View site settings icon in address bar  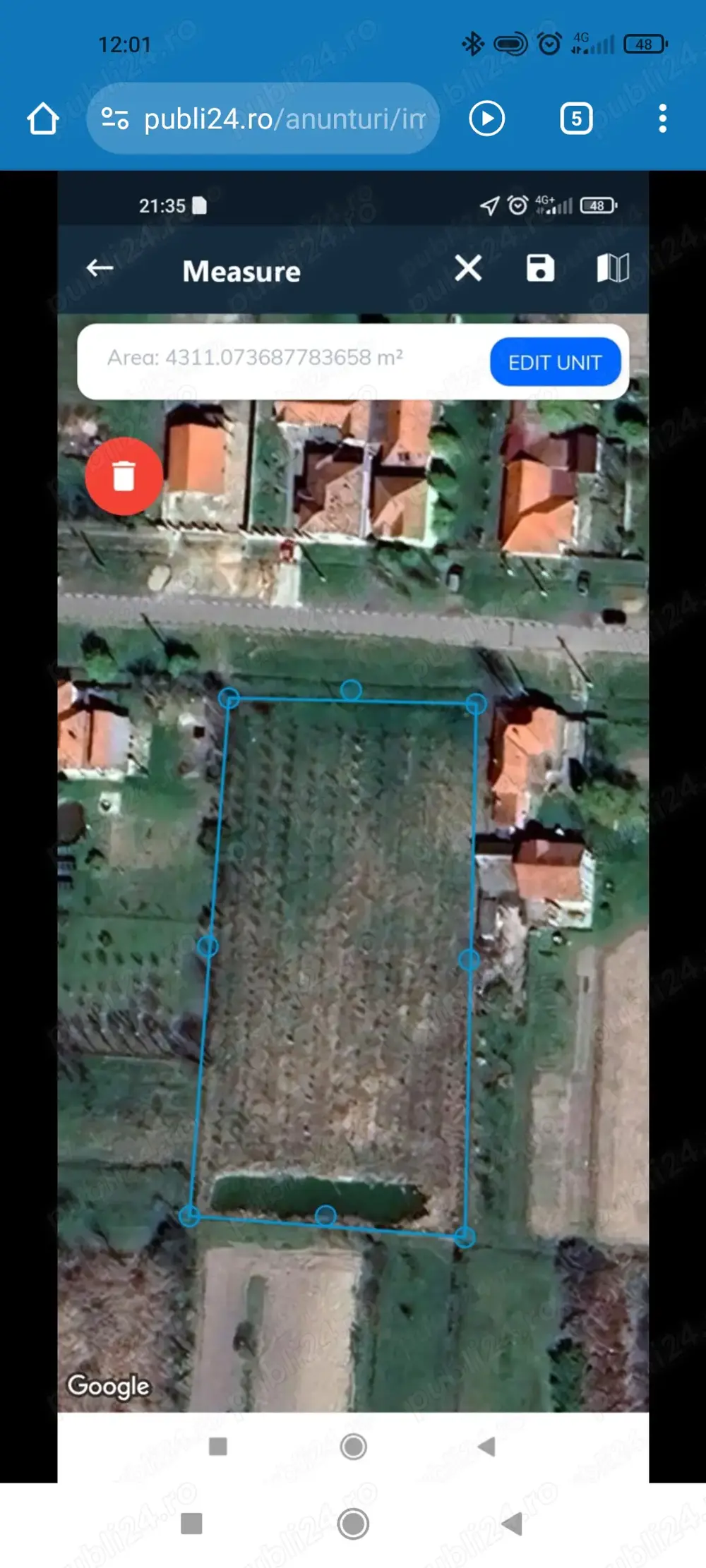coord(114,119)
